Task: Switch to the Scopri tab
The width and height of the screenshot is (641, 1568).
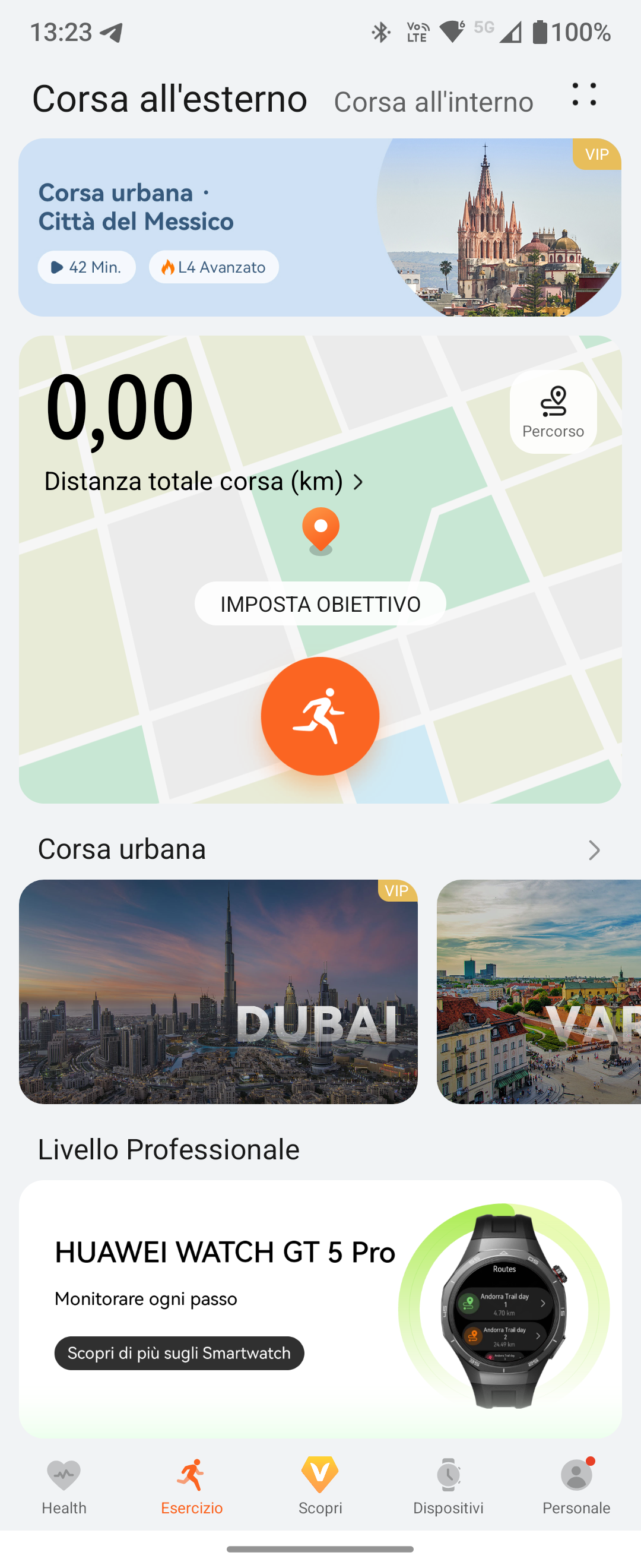Action: (320, 1487)
